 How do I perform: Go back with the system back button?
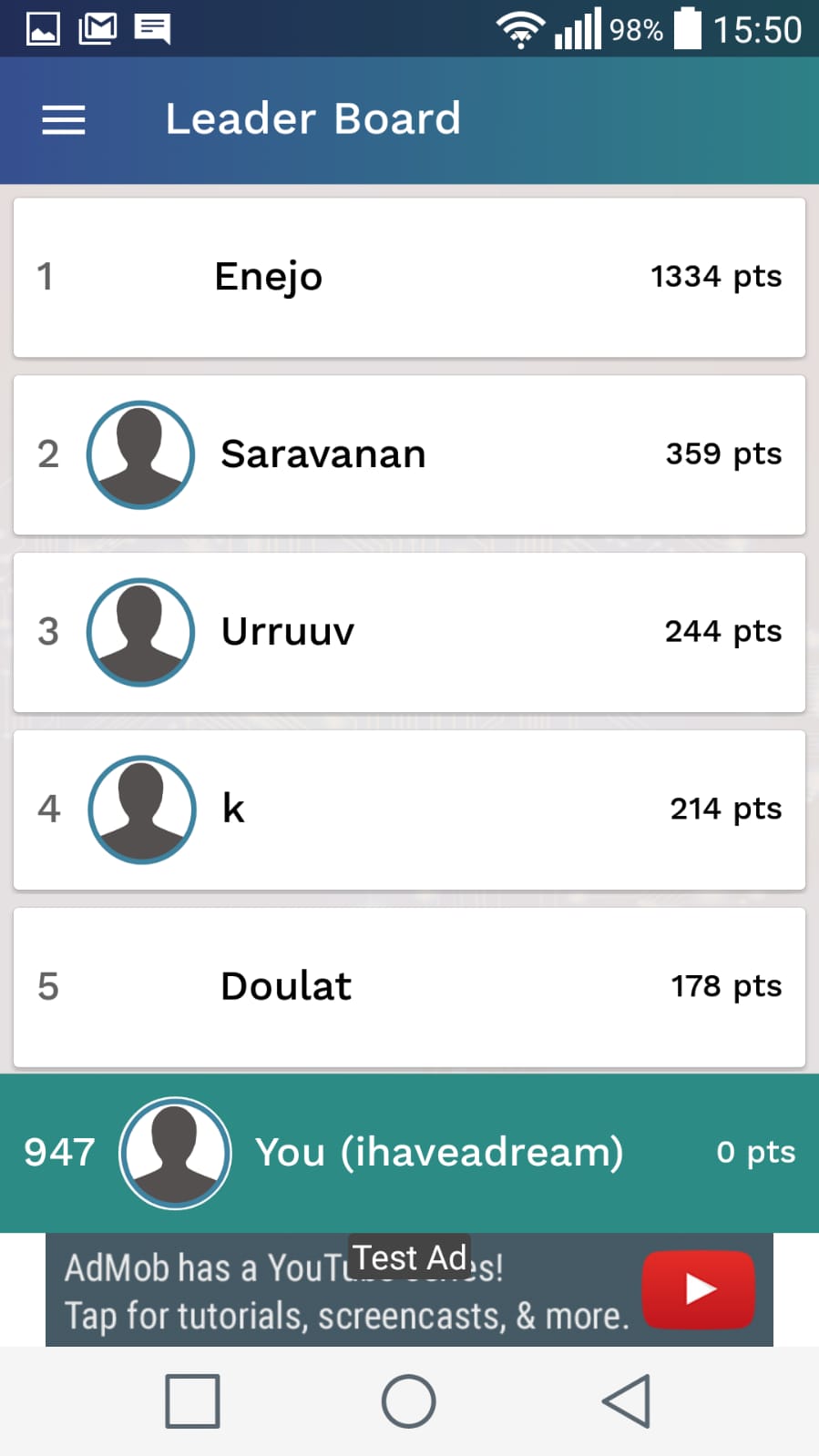[x=627, y=1401]
